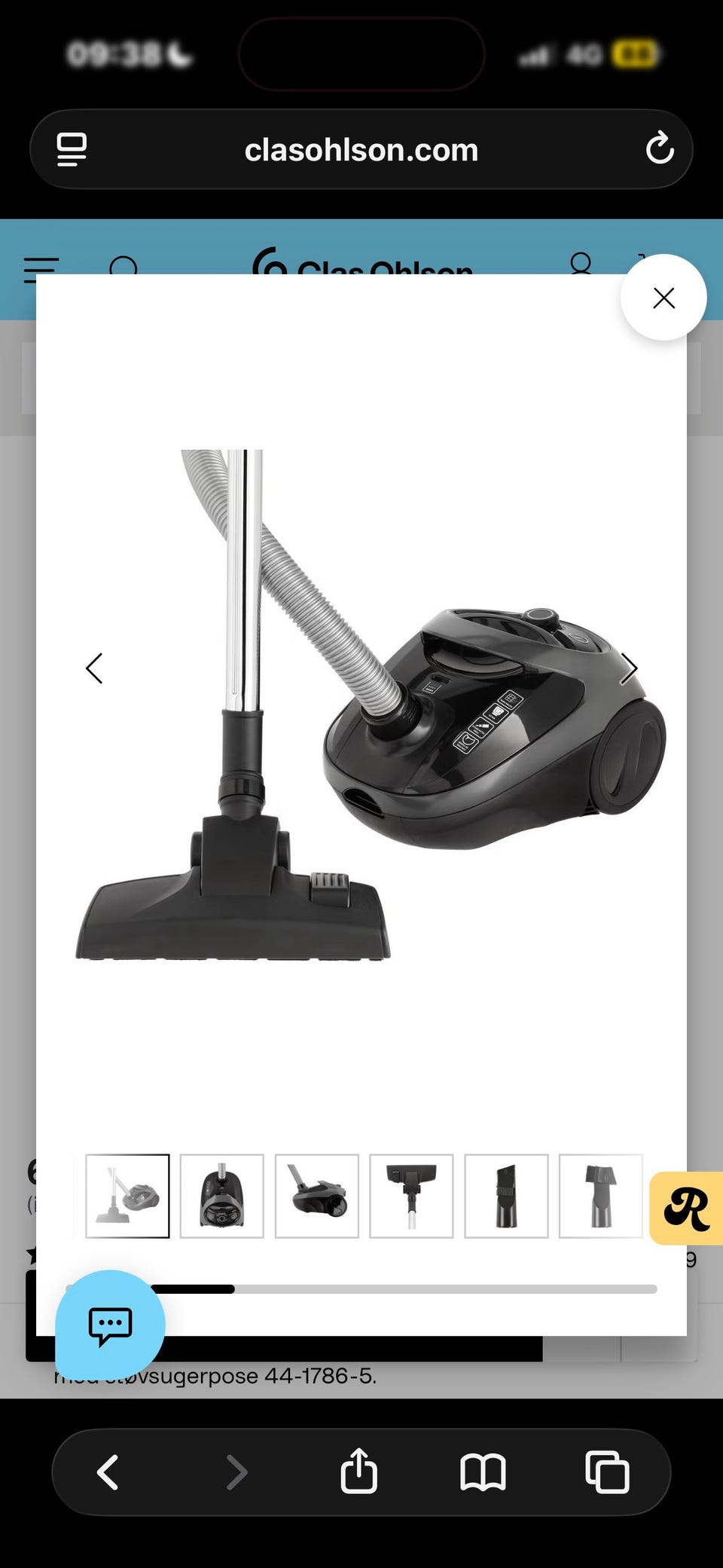The image size is (723, 1568).
Task: Select the floor nozzle thumbnail
Action: pos(411,1196)
